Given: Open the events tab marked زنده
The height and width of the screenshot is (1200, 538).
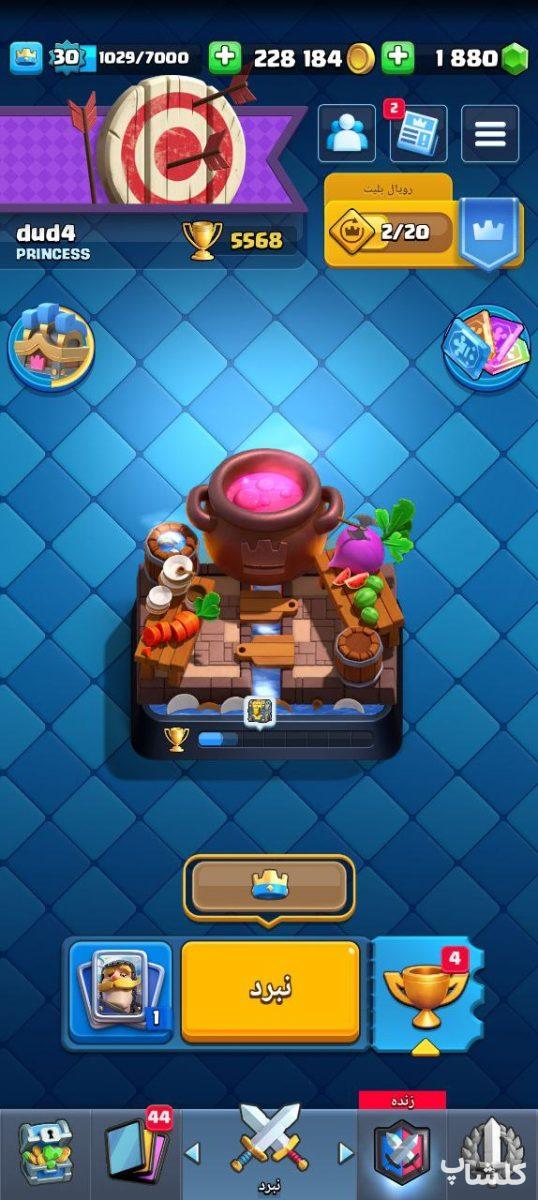Looking at the screenshot, I should tap(401, 1150).
